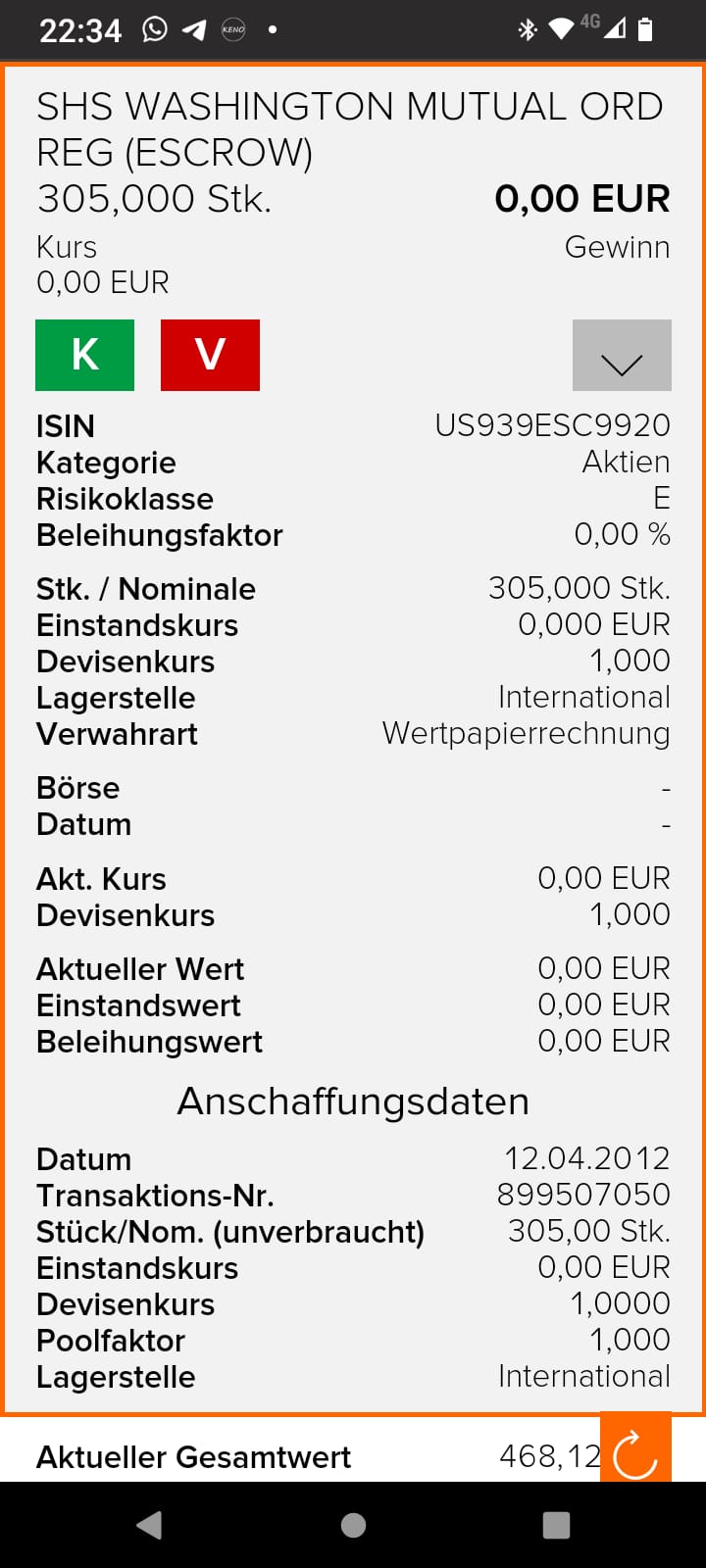Return to the home screen
Image resolution: width=706 pixels, height=1568 pixels.
click(353, 1525)
